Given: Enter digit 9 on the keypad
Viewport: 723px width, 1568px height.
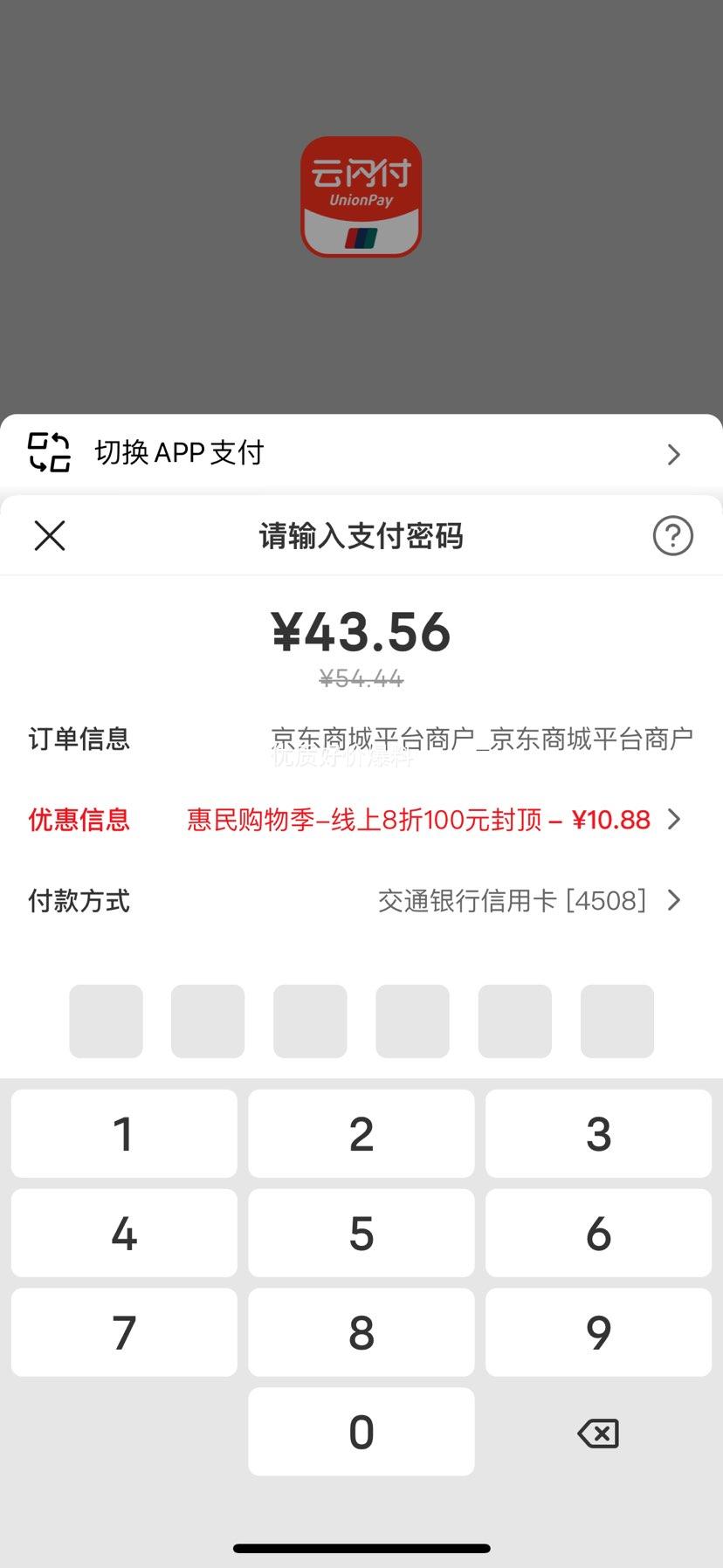Looking at the screenshot, I should [599, 1332].
